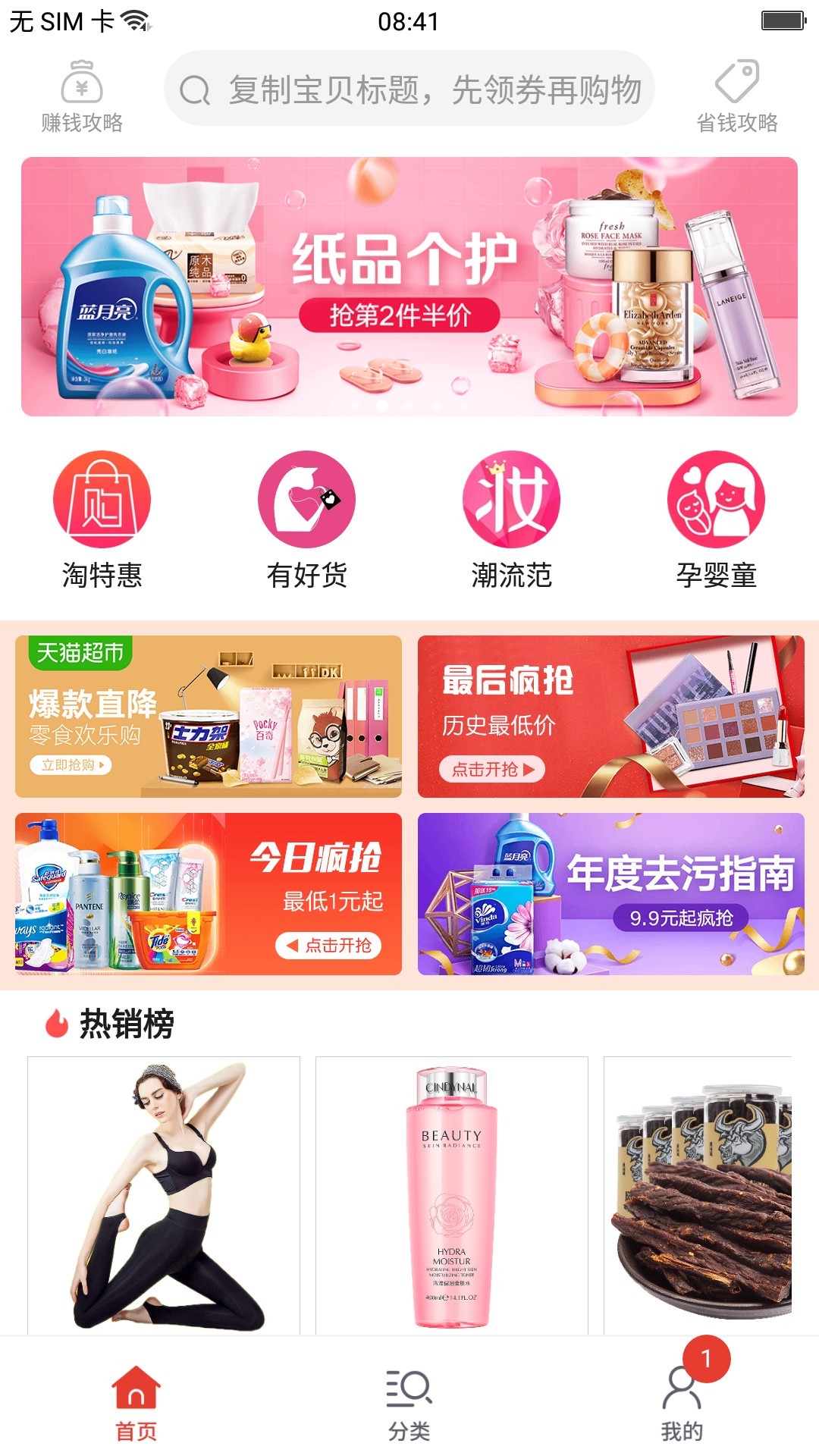The image size is (819, 1456).
Task: Open the yoga wear product in 热销榜
Action: coord(164,1194)
